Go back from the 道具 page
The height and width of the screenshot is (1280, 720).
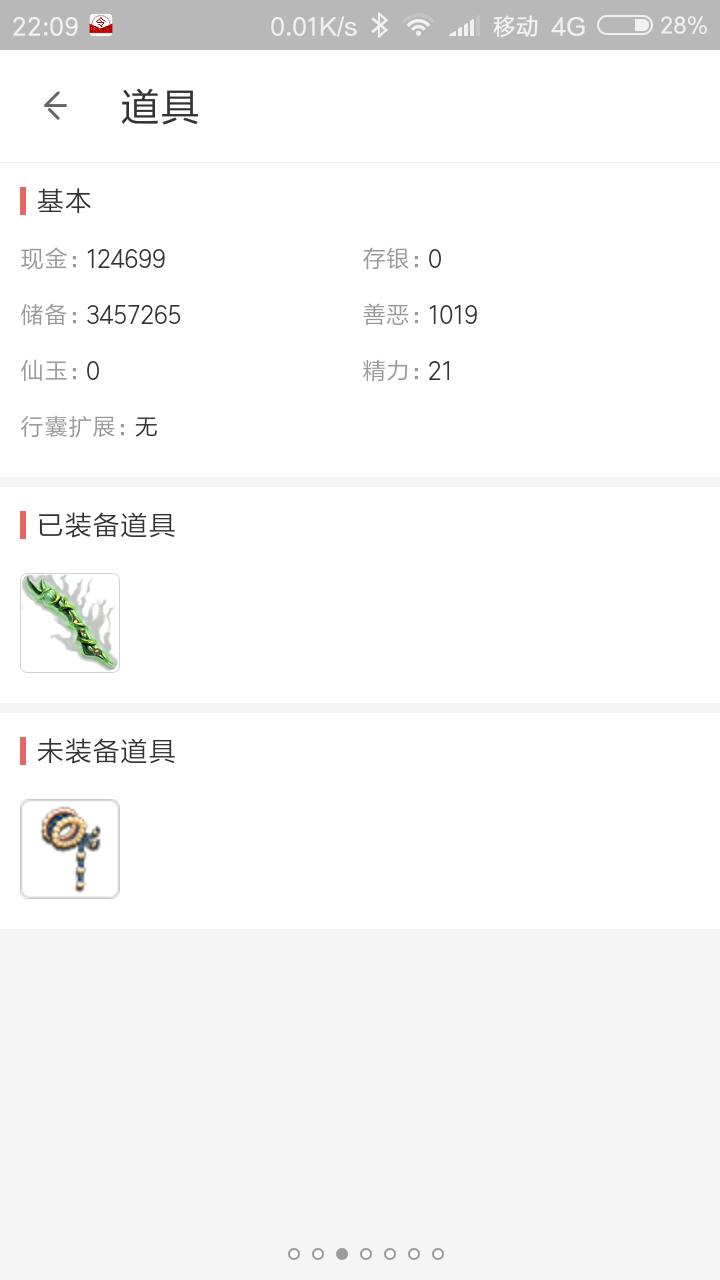[55, 106]
